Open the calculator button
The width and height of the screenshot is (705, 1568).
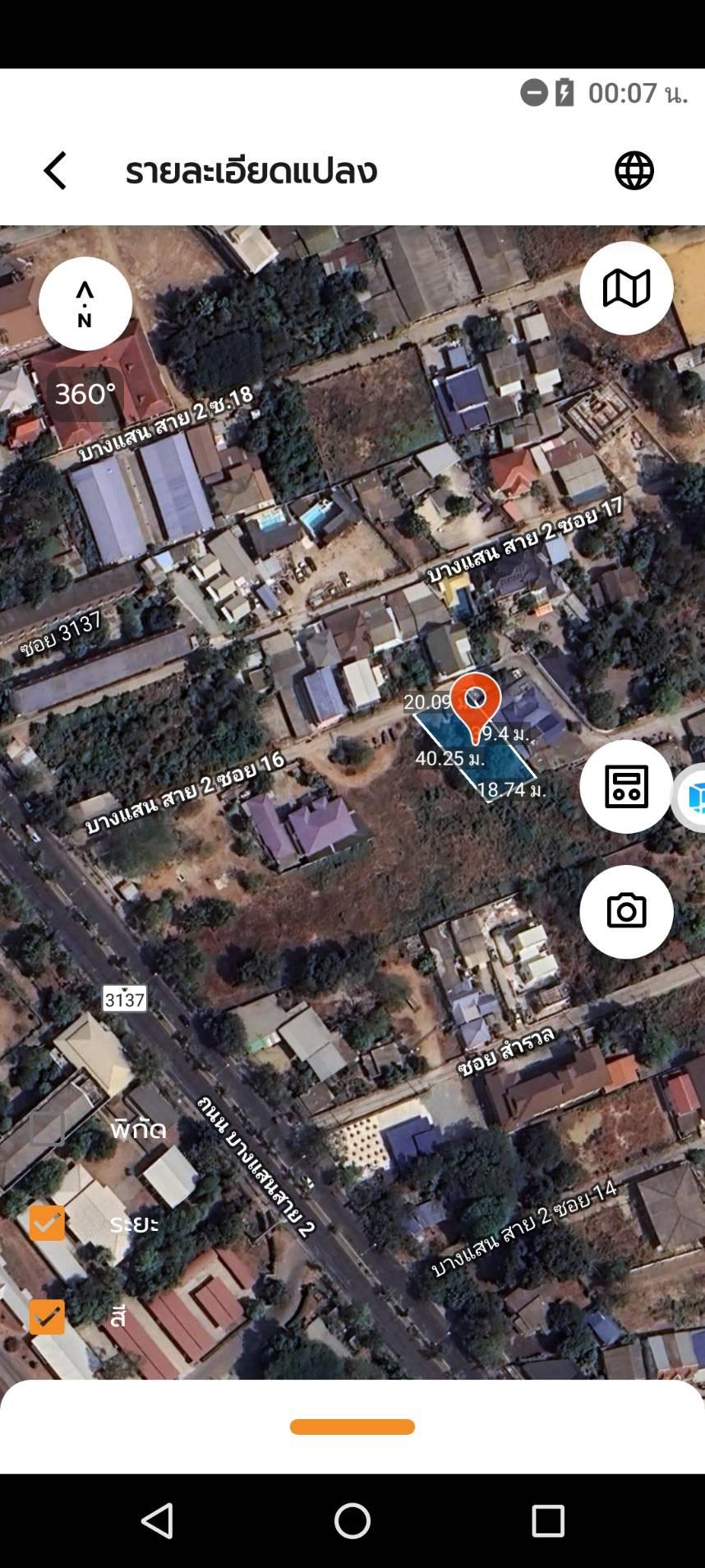tap(626, 786)
